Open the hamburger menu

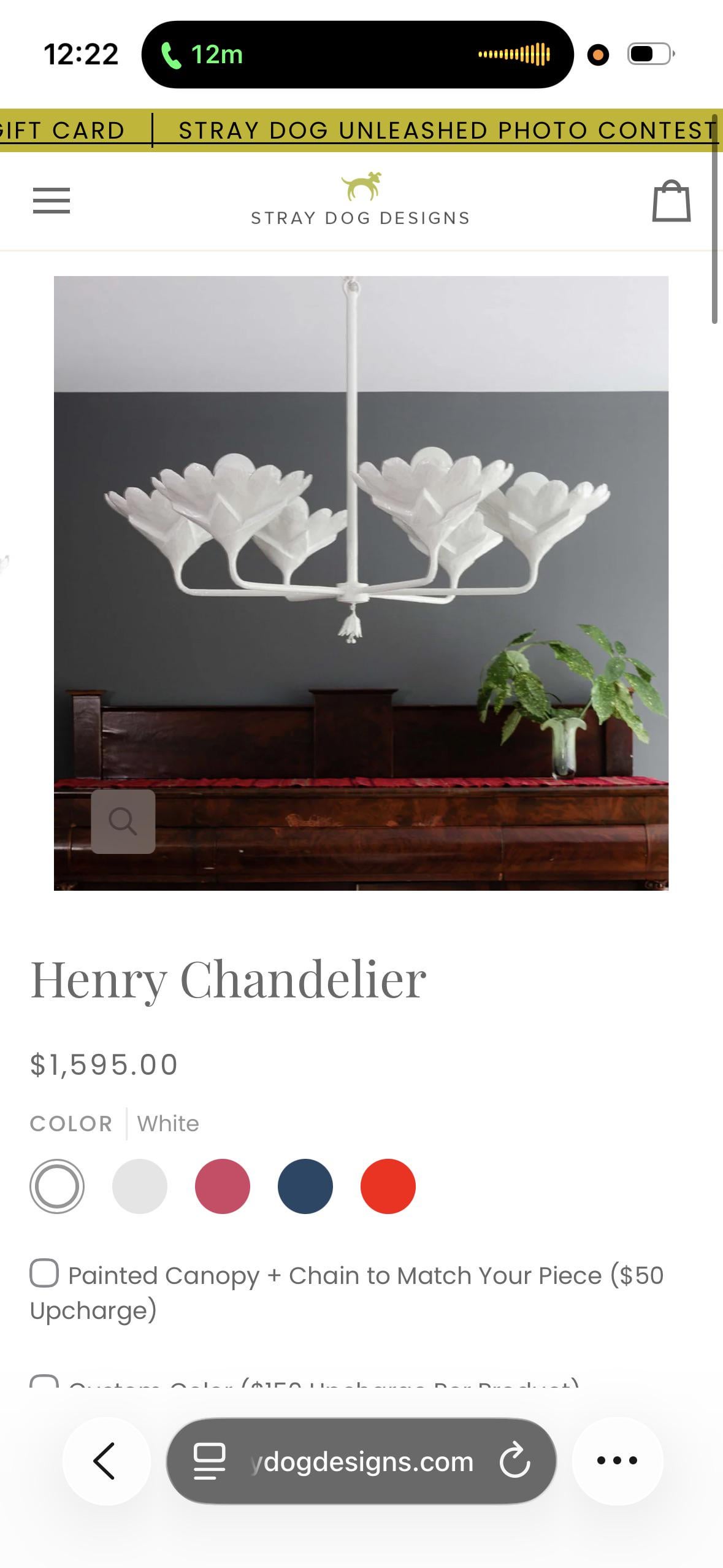pyautogui.click(x=52, y=201)
